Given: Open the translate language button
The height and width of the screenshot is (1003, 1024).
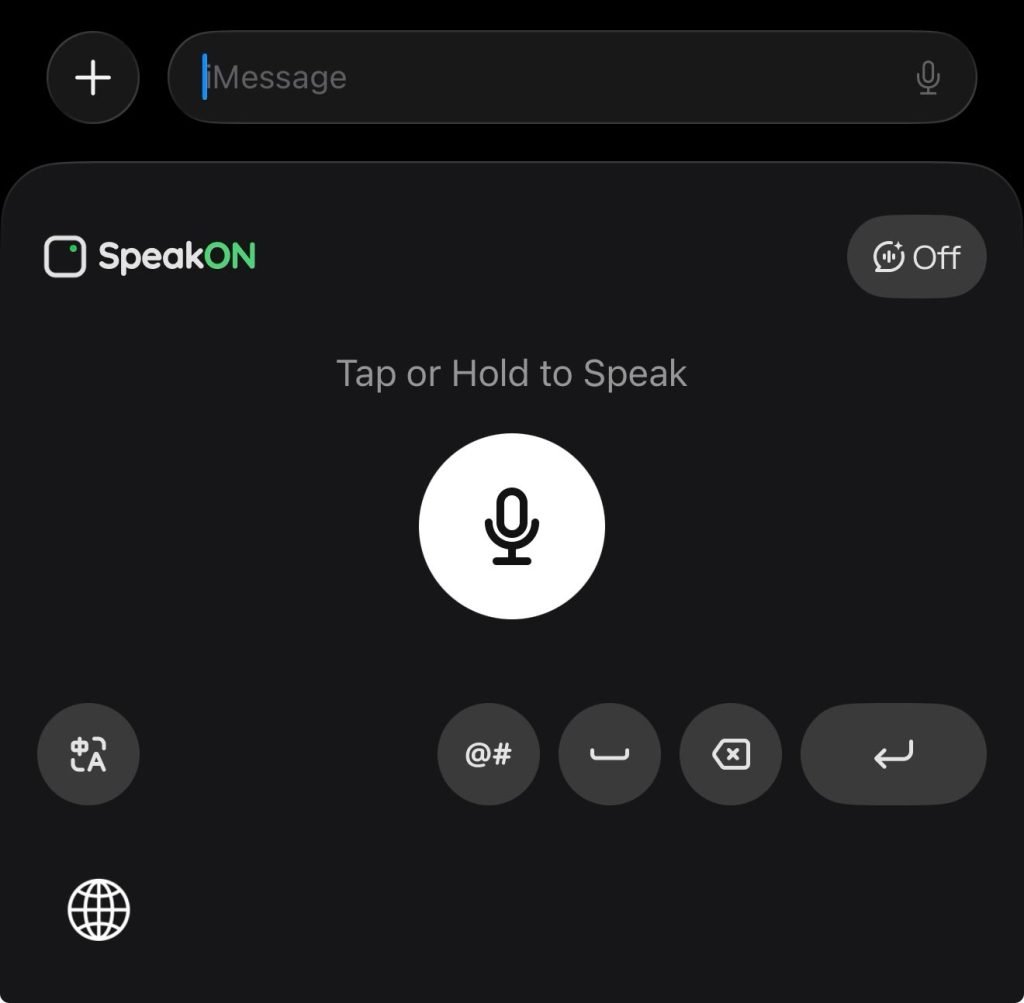Looking at the screenshot, I should (88, 754).
